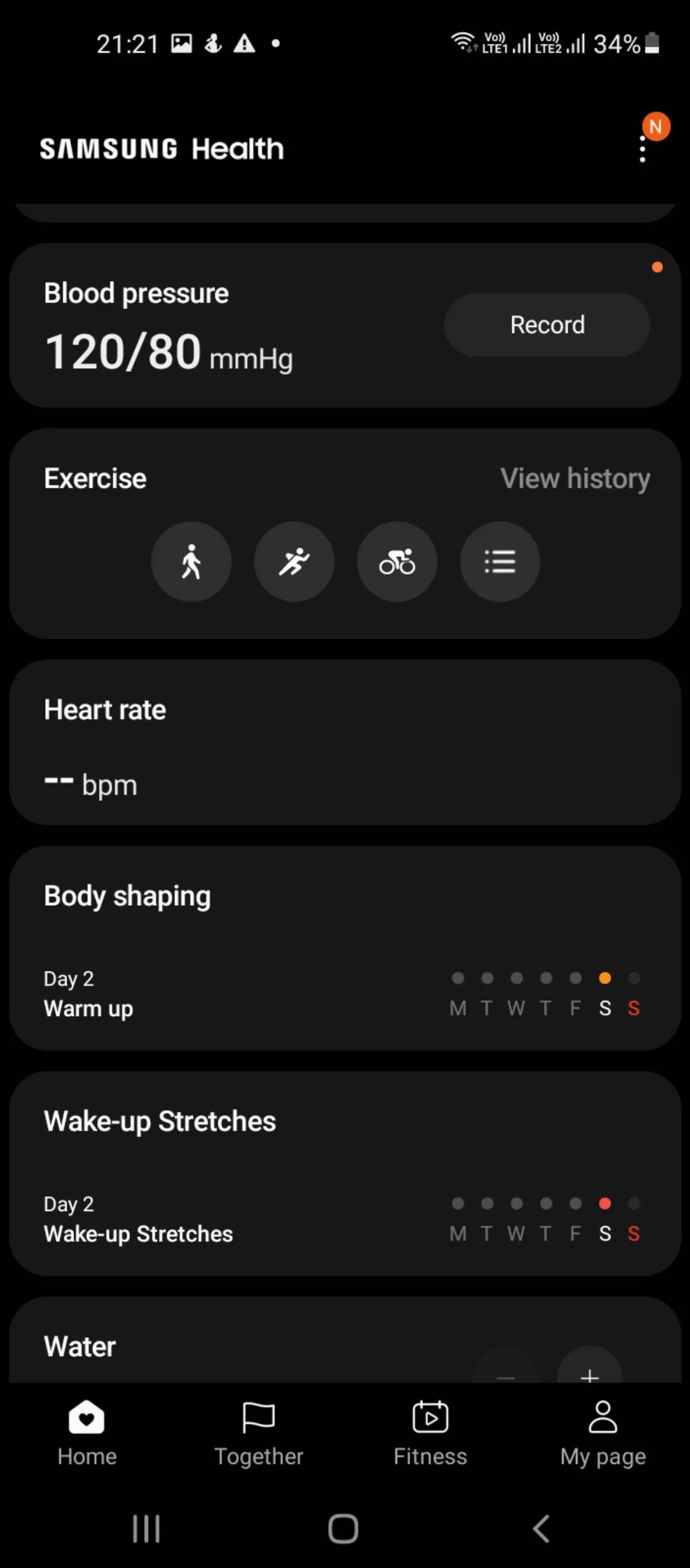Record a blood pressure measurement
690x1568 pixels.
pyautogui.click(x=547, y=325)
